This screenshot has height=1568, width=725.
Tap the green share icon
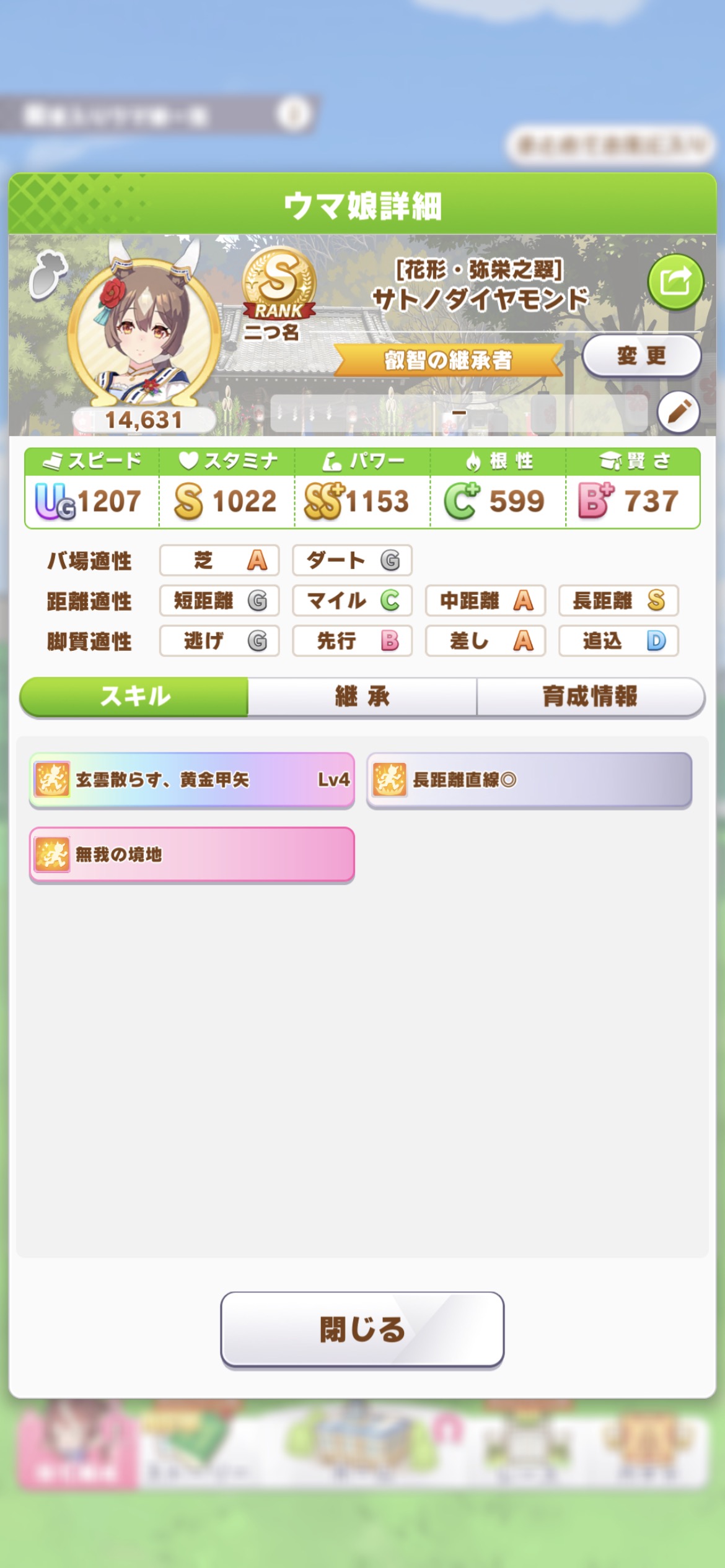675,282
